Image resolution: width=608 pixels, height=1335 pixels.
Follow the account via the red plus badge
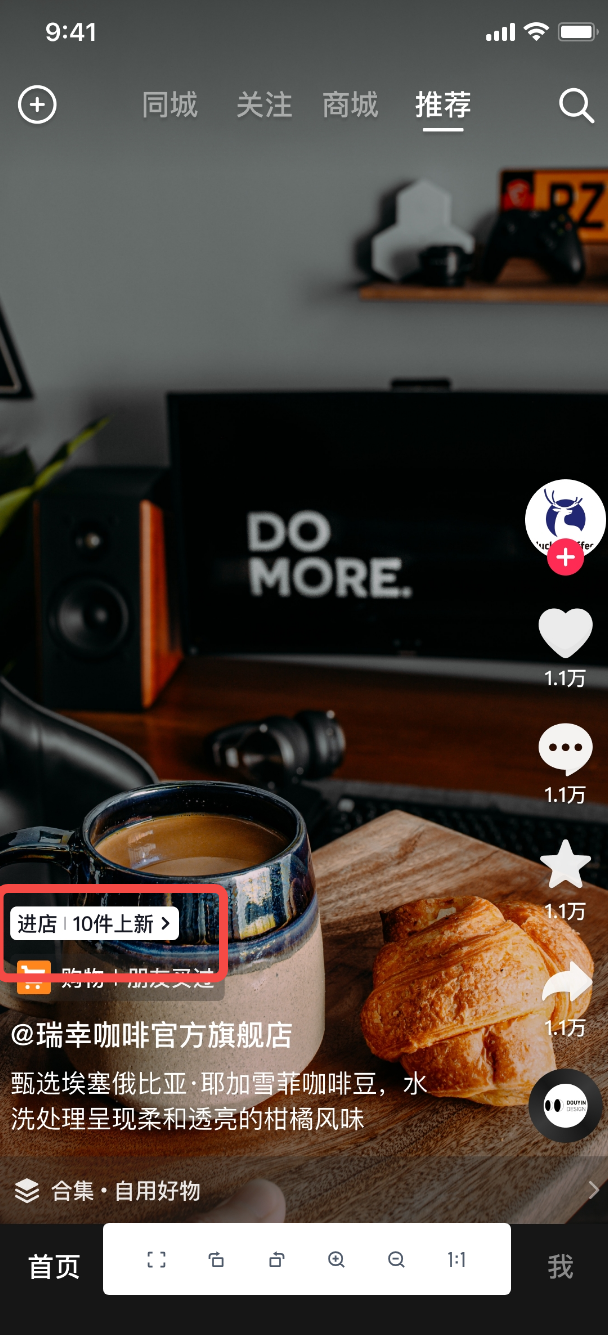(565, 558)
